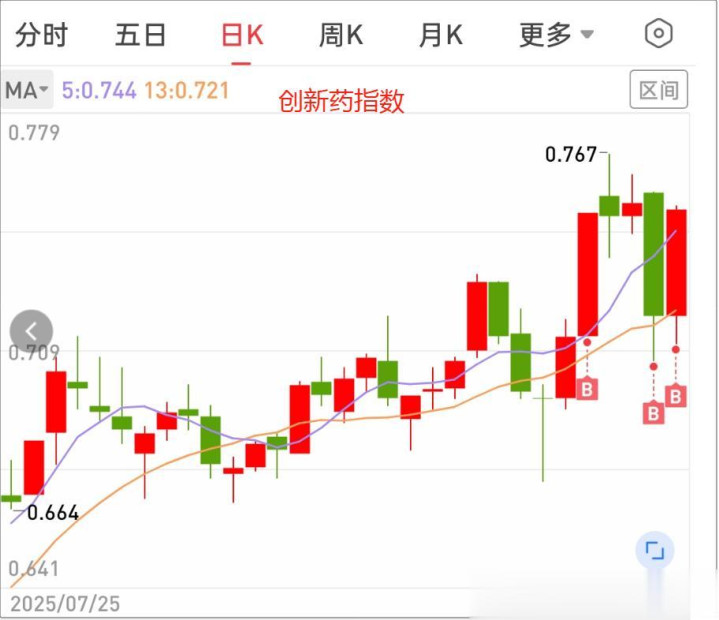Tap the left arrow circle on chart

[x=32, y=331]
